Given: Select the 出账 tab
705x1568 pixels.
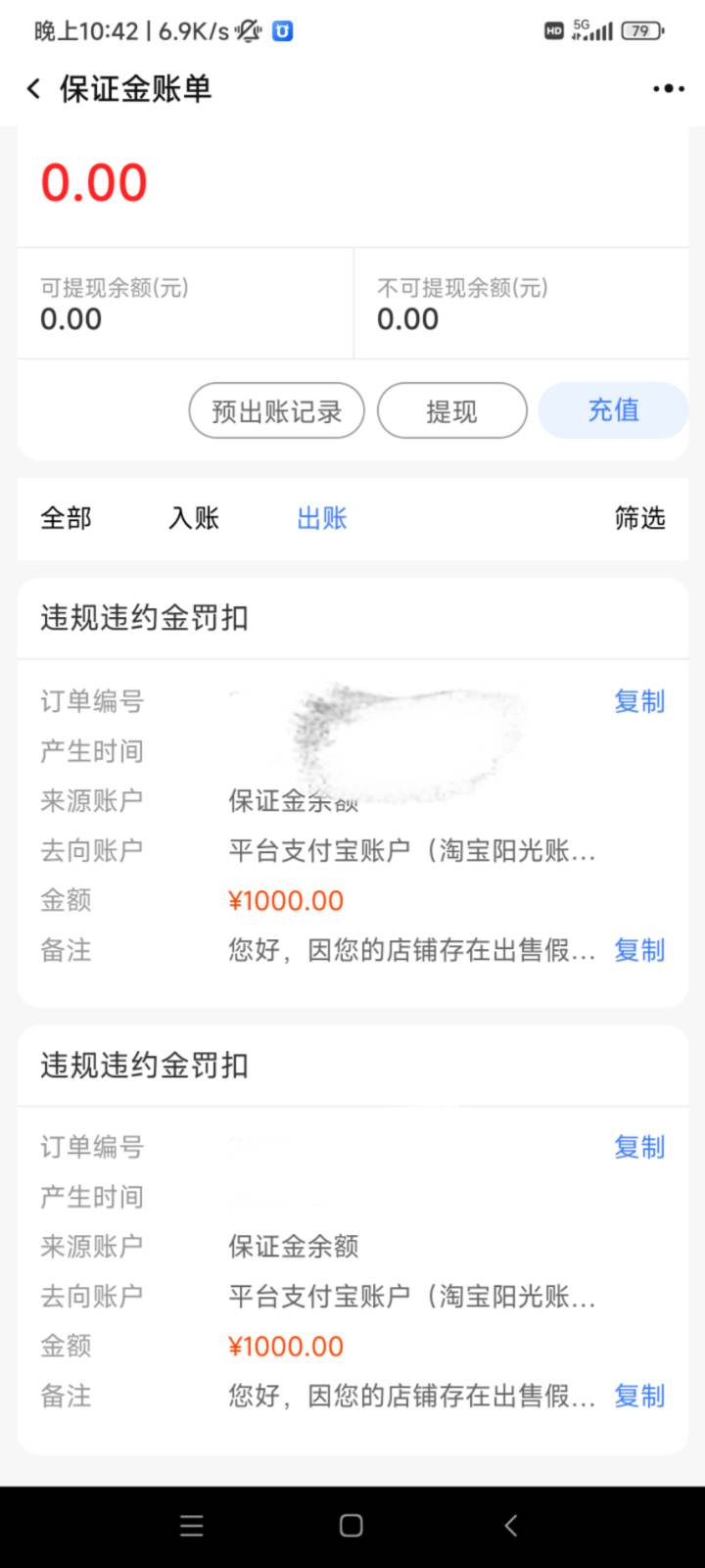Looking at the screenshot, I should (x=322, y=518).
